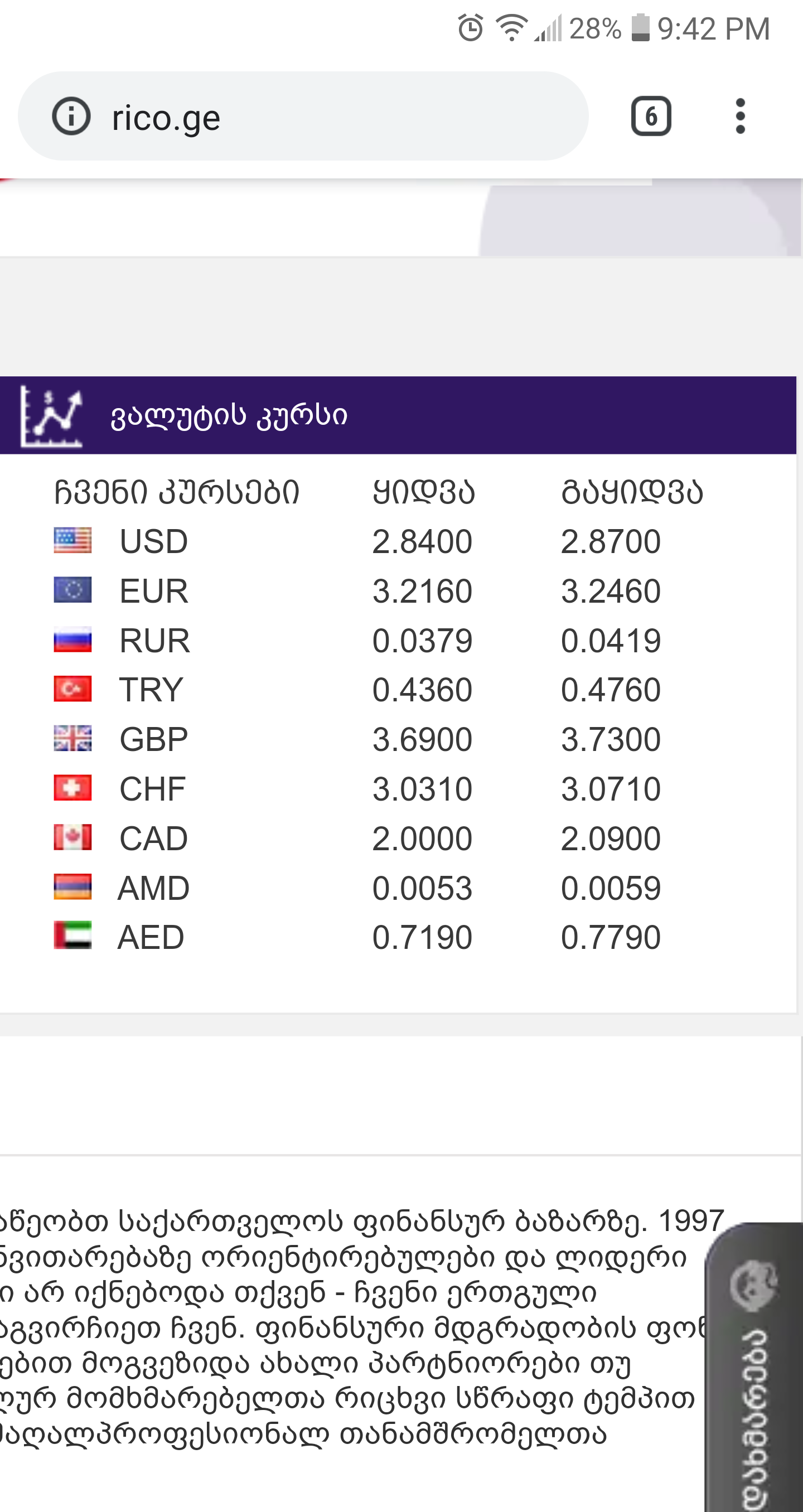Screen dimensions: 803x1512
Task: Open the tab switcher showing 6 tabs
Action: 651,116
